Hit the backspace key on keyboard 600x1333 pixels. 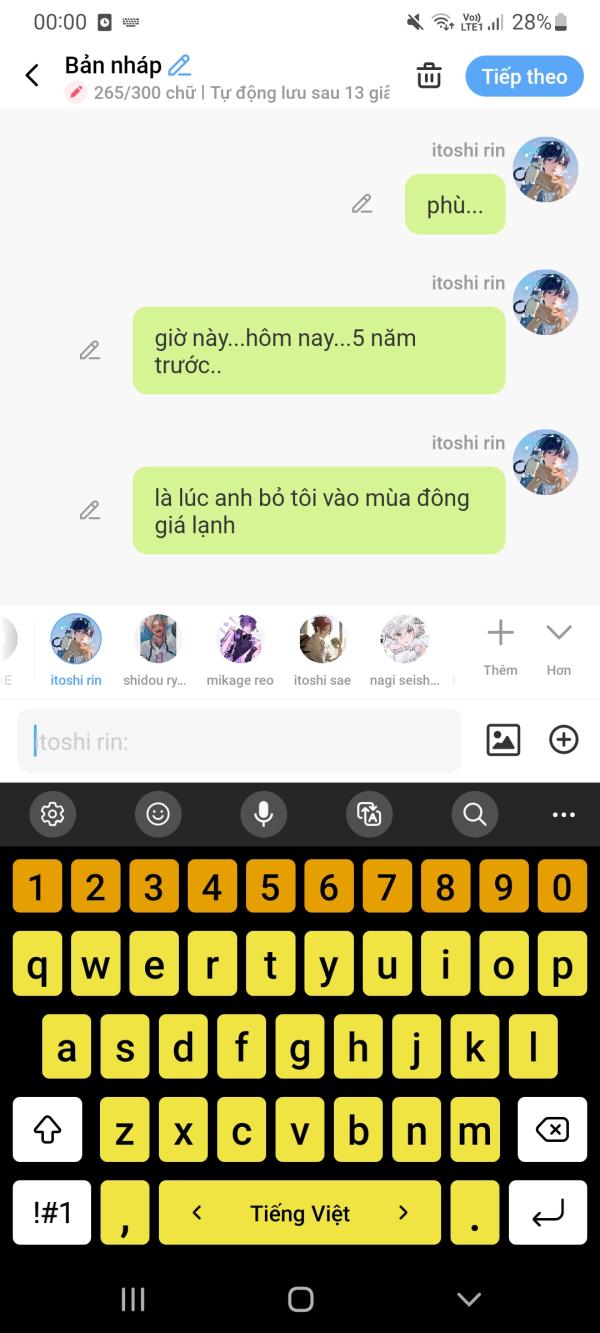click(551, 1130)
